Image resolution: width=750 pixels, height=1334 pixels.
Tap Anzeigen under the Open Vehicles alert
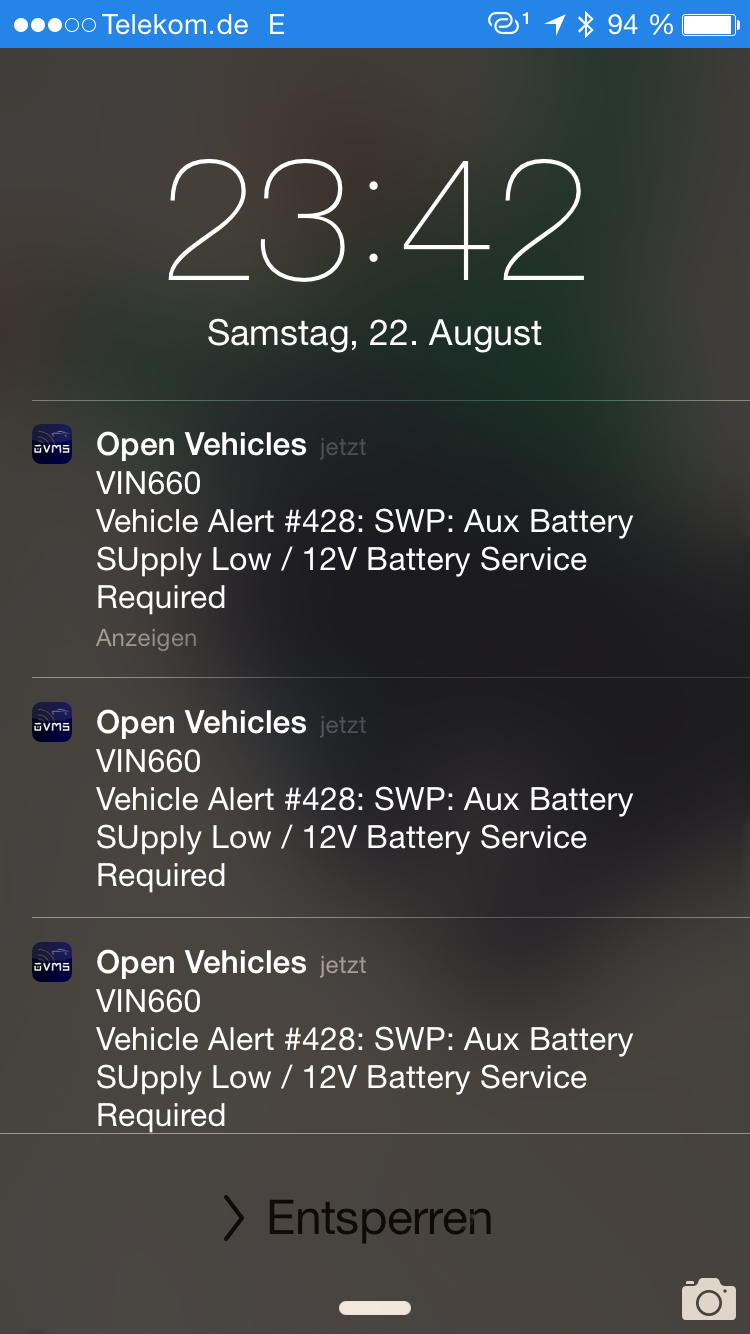point(146,638)
